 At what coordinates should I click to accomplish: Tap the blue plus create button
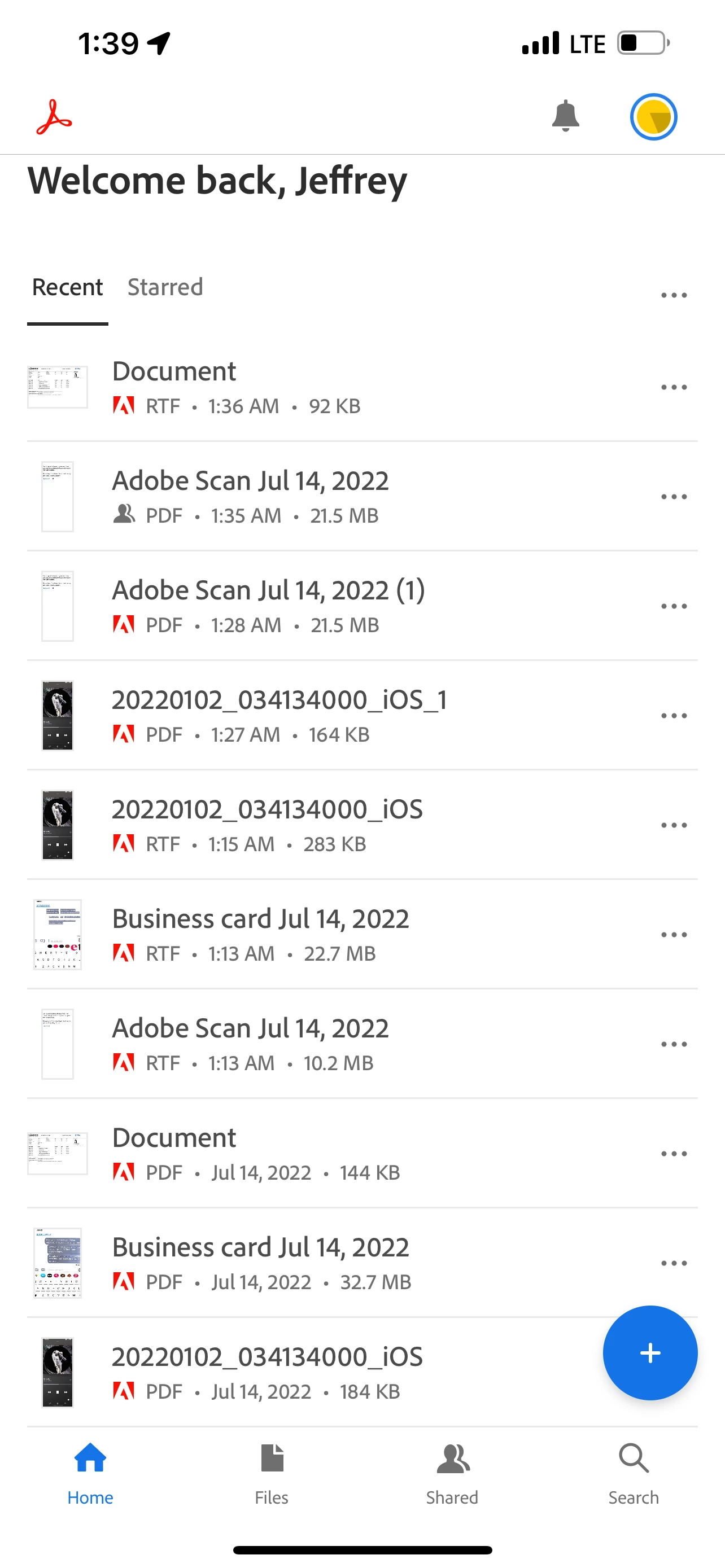tap(649, 1352)
